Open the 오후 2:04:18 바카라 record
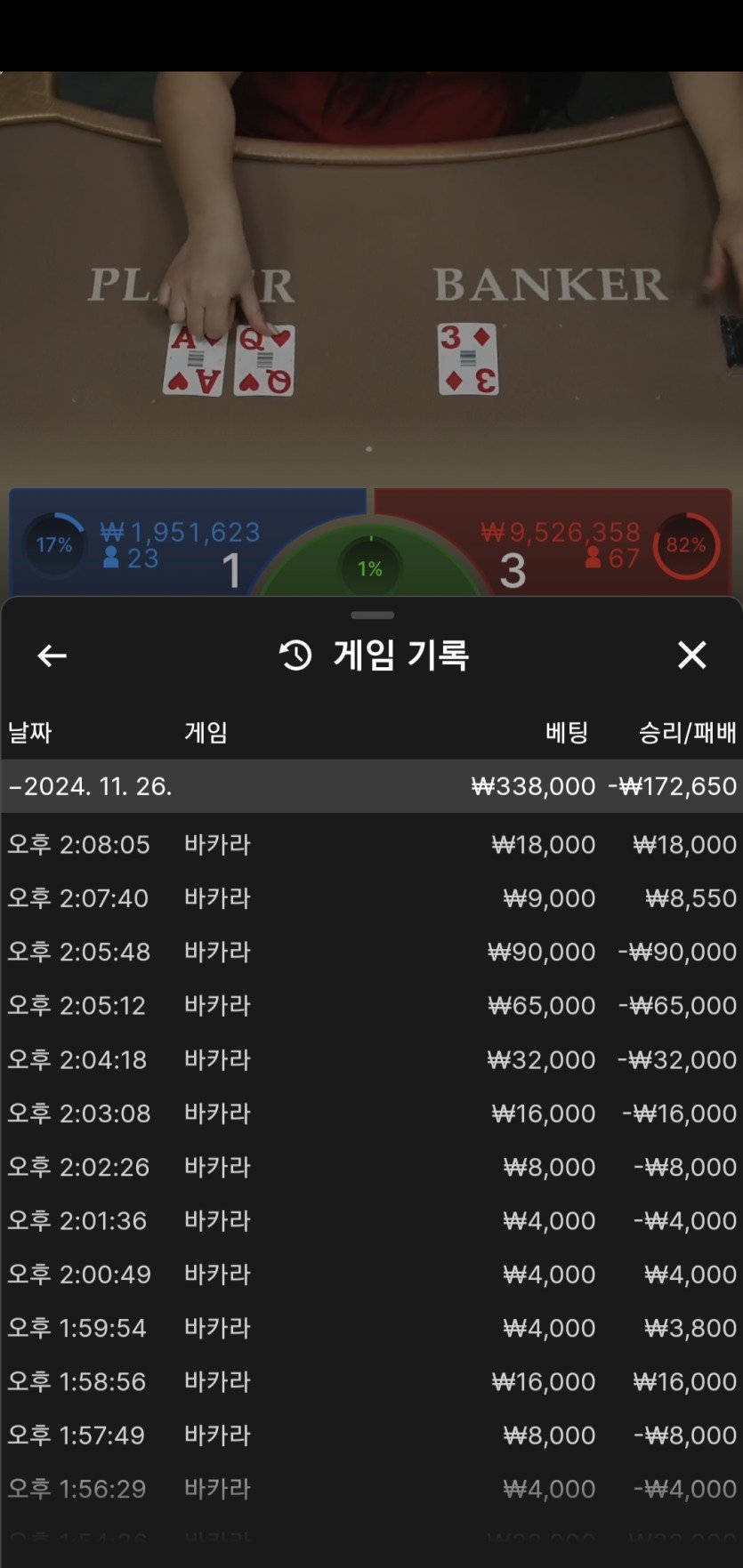 point(371,1059)
